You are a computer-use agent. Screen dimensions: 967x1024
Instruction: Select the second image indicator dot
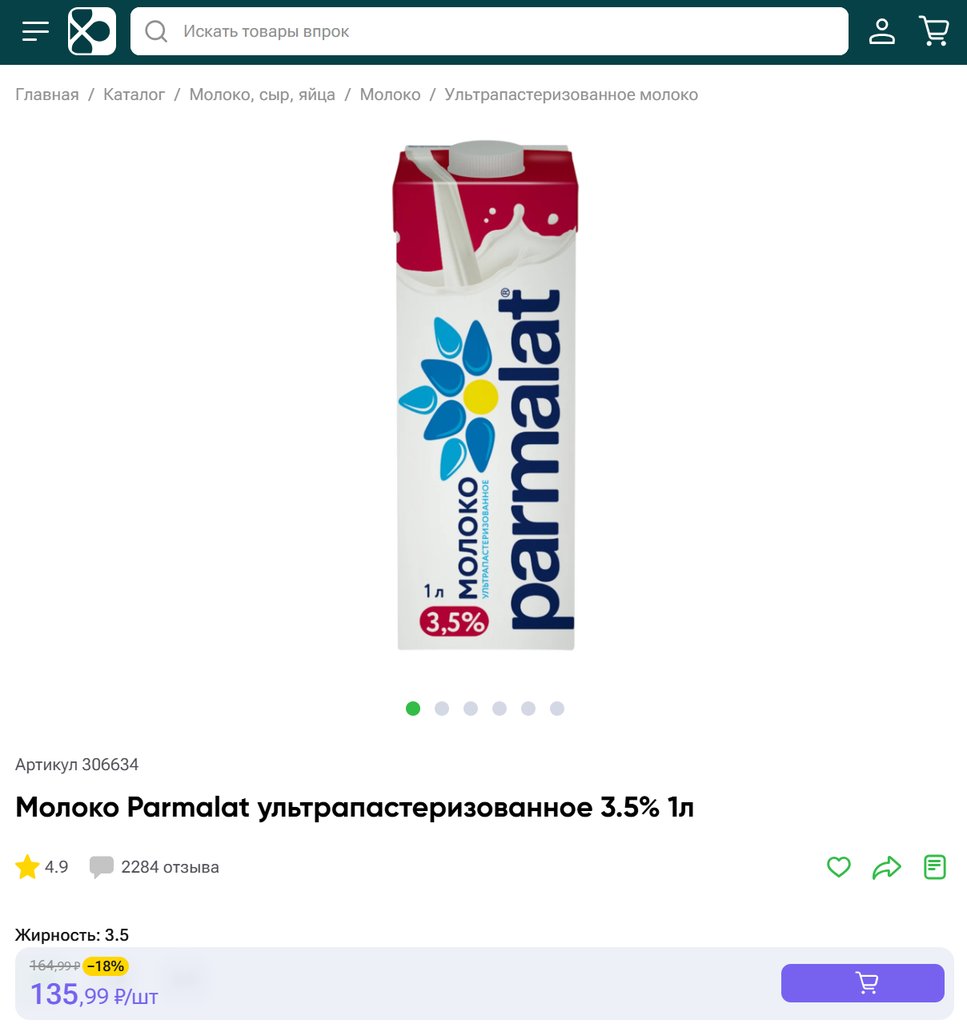pyautogui.click(x=442, y=708)
